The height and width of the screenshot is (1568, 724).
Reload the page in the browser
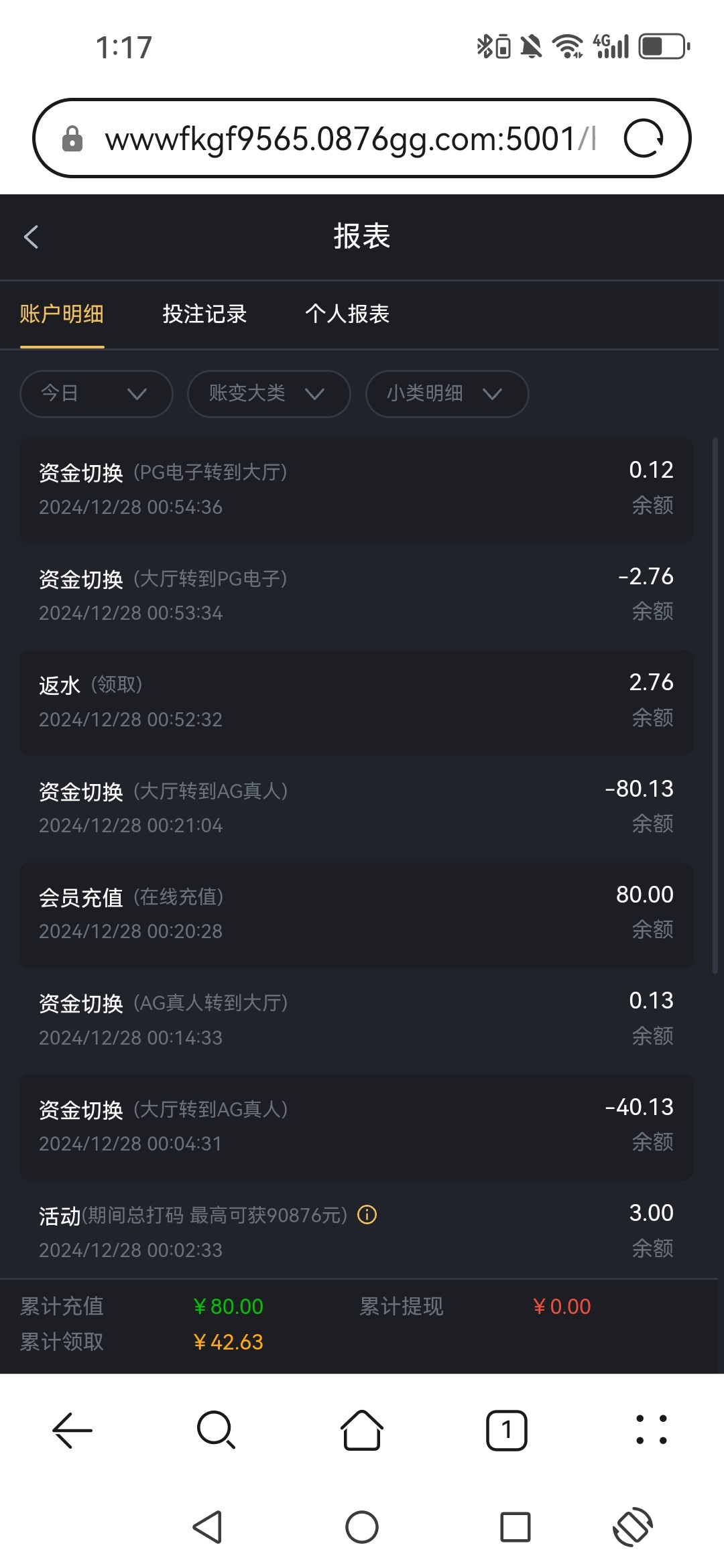coord(644,138)
